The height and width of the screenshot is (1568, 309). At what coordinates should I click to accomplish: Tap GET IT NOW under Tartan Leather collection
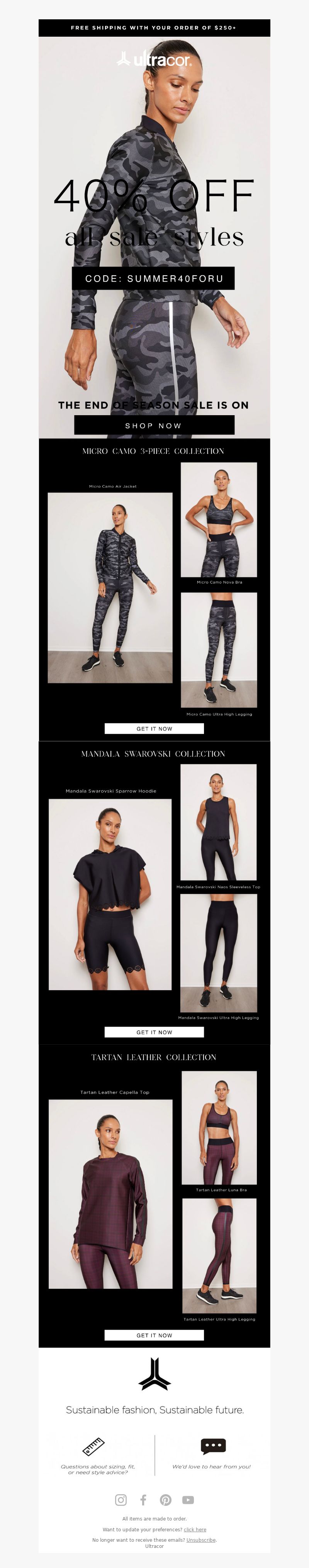click(x=154, y=1335)
